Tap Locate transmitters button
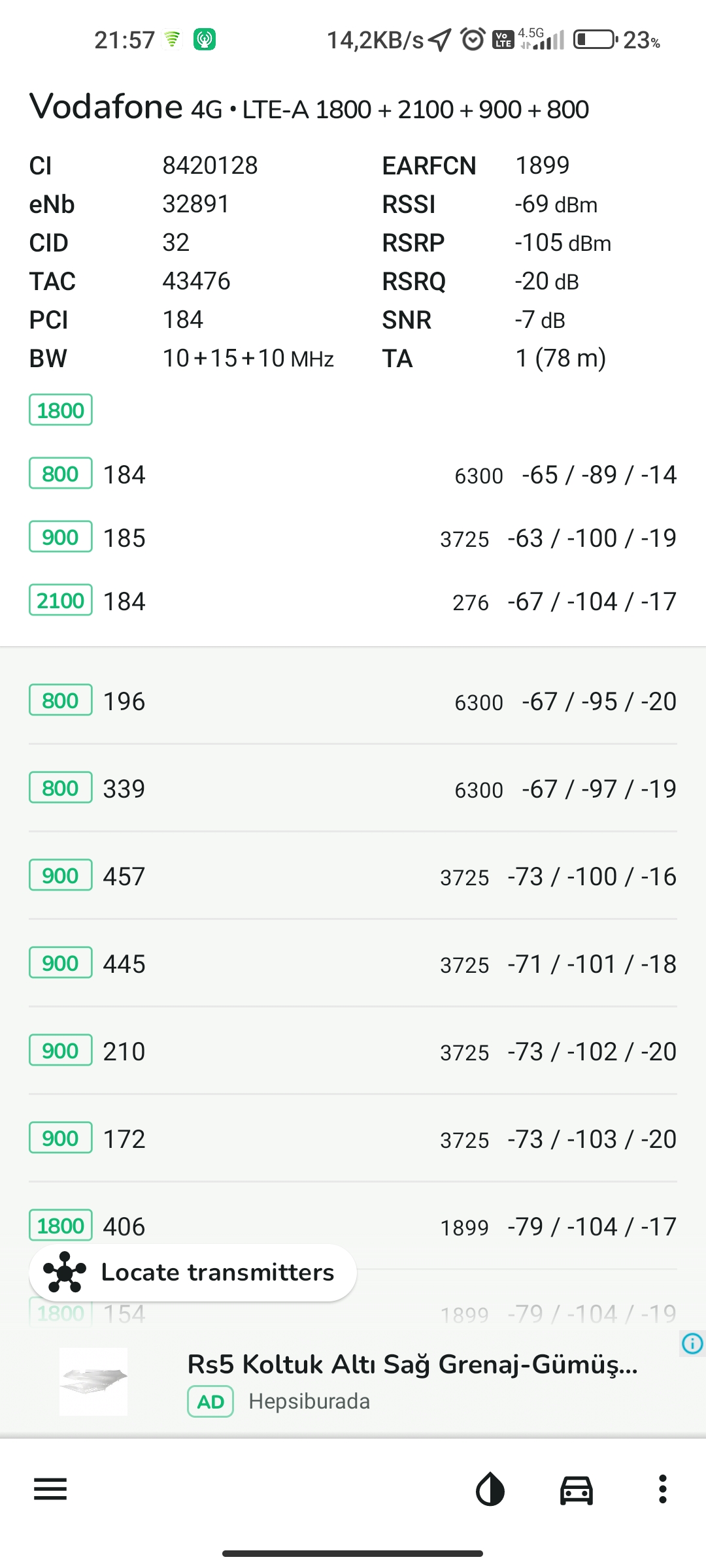 tap(193, 1272)
